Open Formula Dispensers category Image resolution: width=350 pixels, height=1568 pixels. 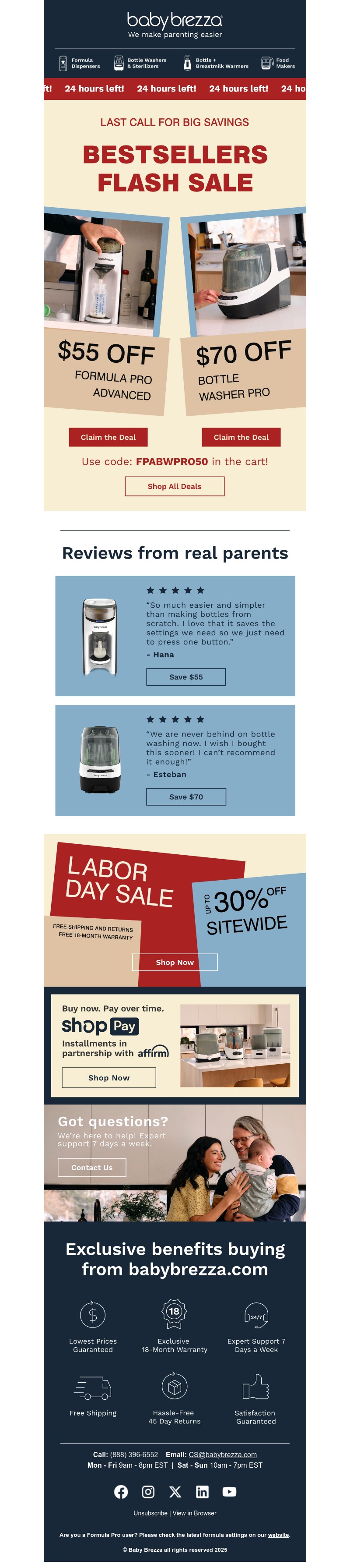[80, 63]
